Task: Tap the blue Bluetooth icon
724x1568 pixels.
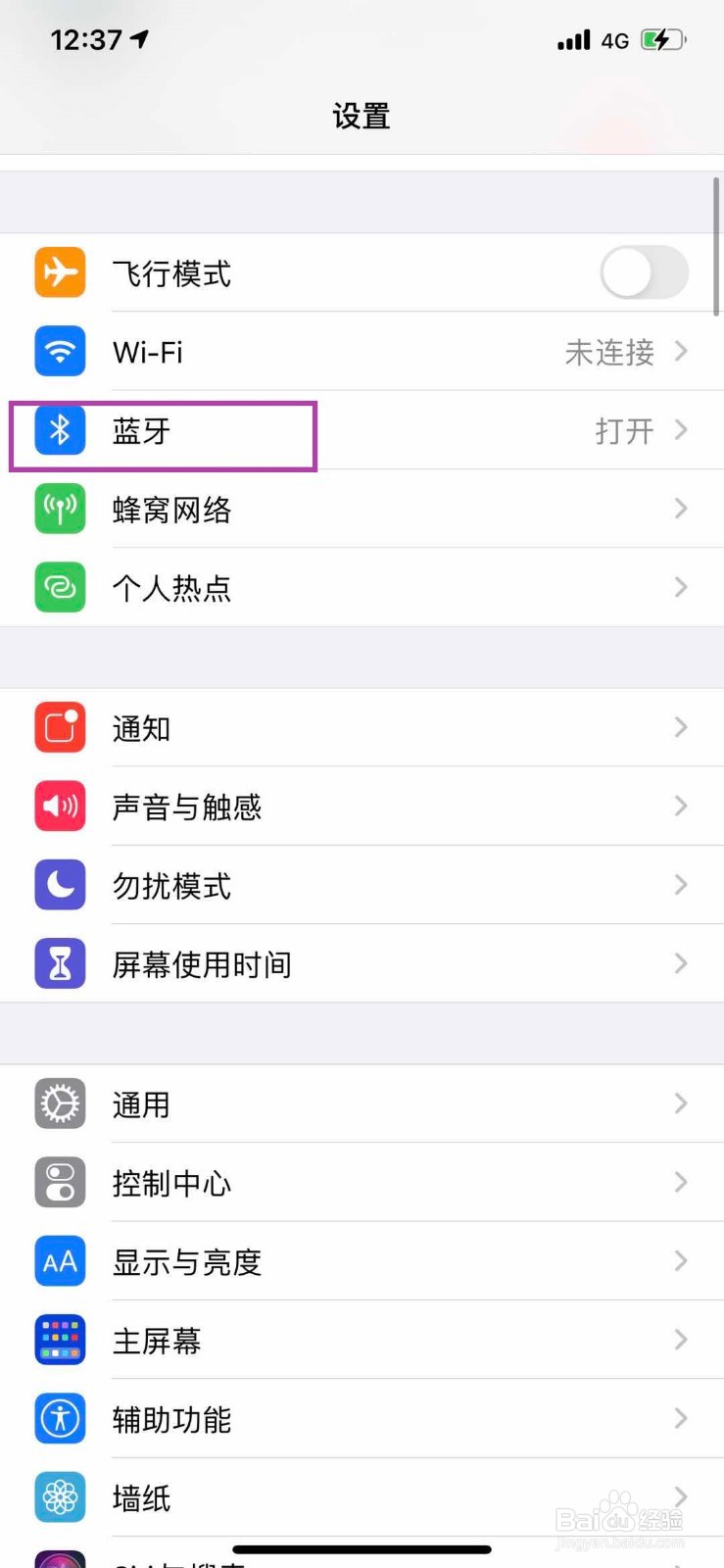Action: pyautogui.click(x=59, y=429)
